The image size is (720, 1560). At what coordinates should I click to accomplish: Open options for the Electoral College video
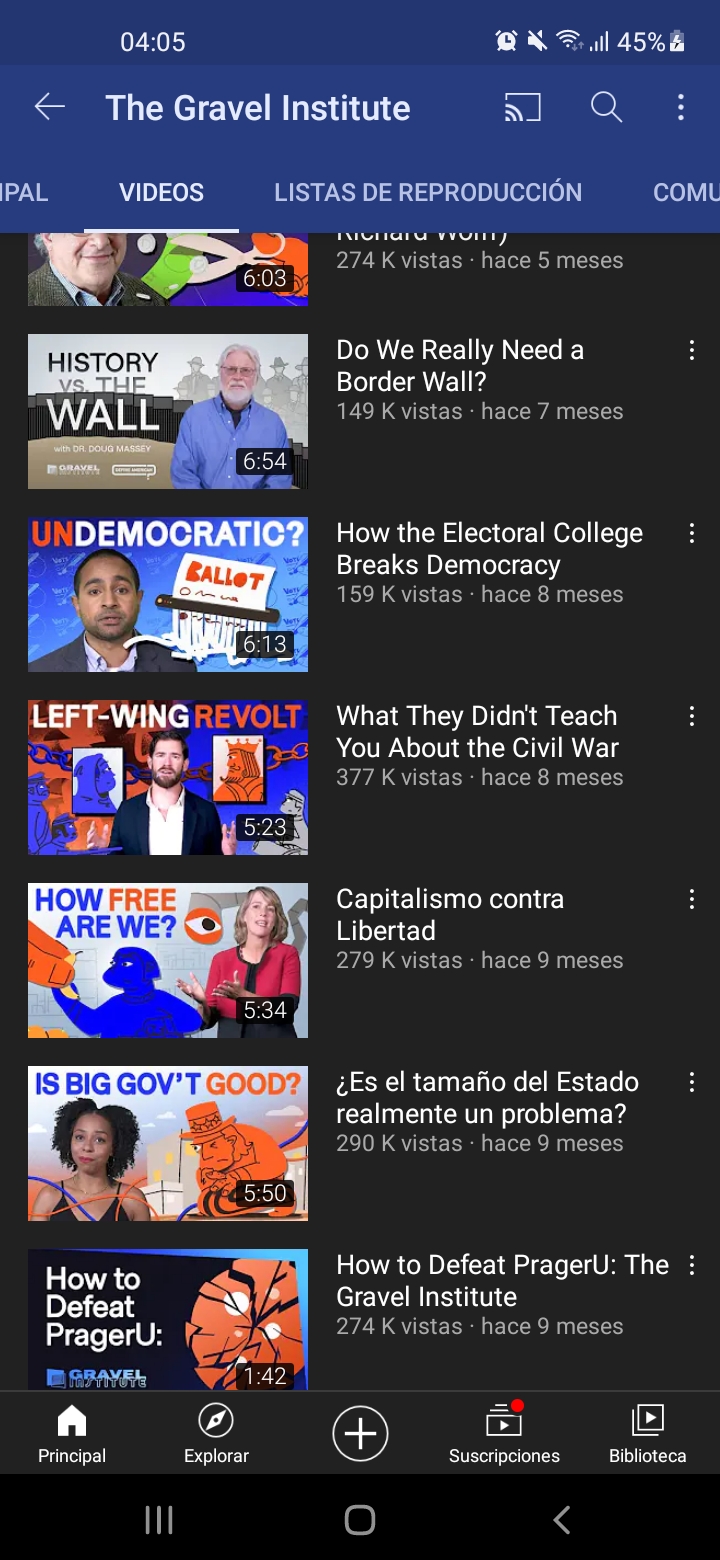click(691, 533)
